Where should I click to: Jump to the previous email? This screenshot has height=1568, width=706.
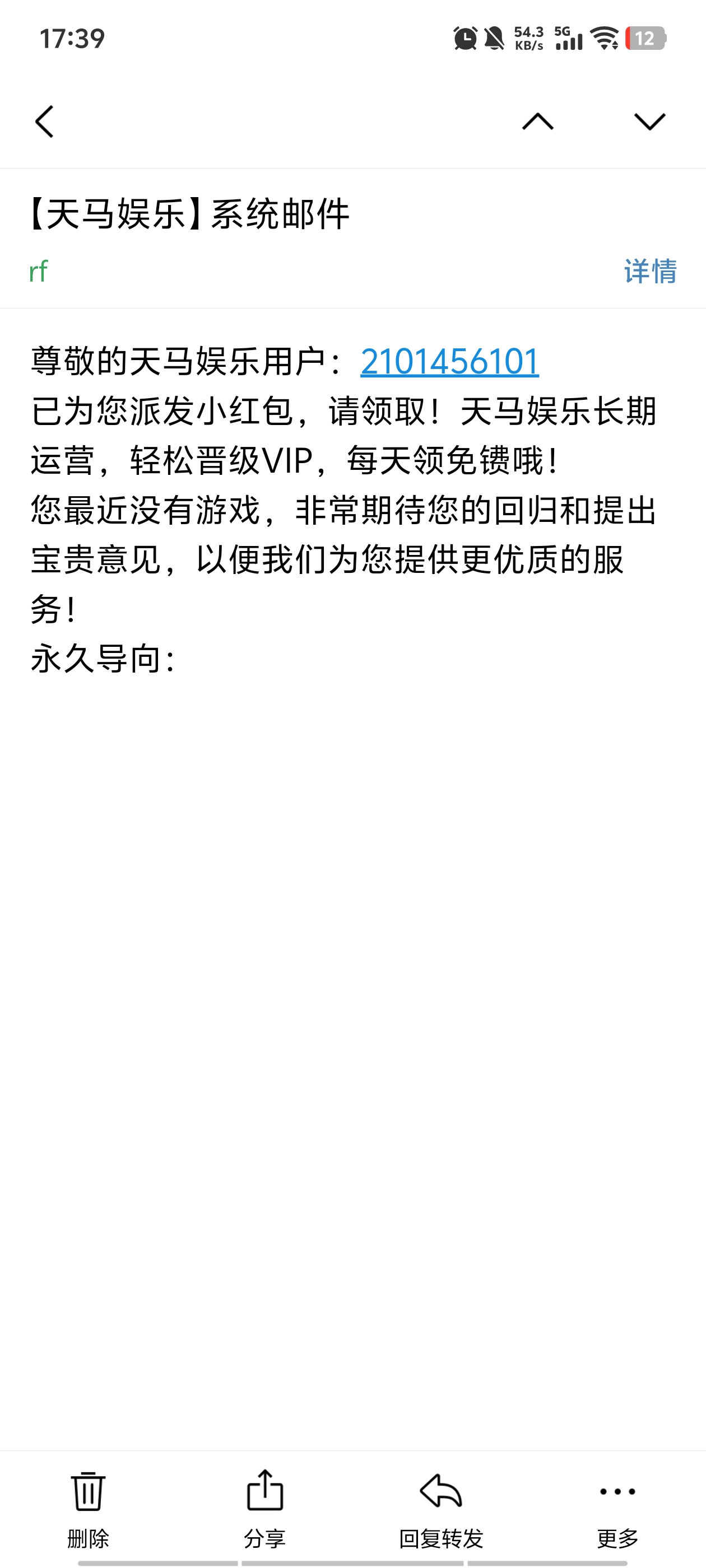click(537, 122)
